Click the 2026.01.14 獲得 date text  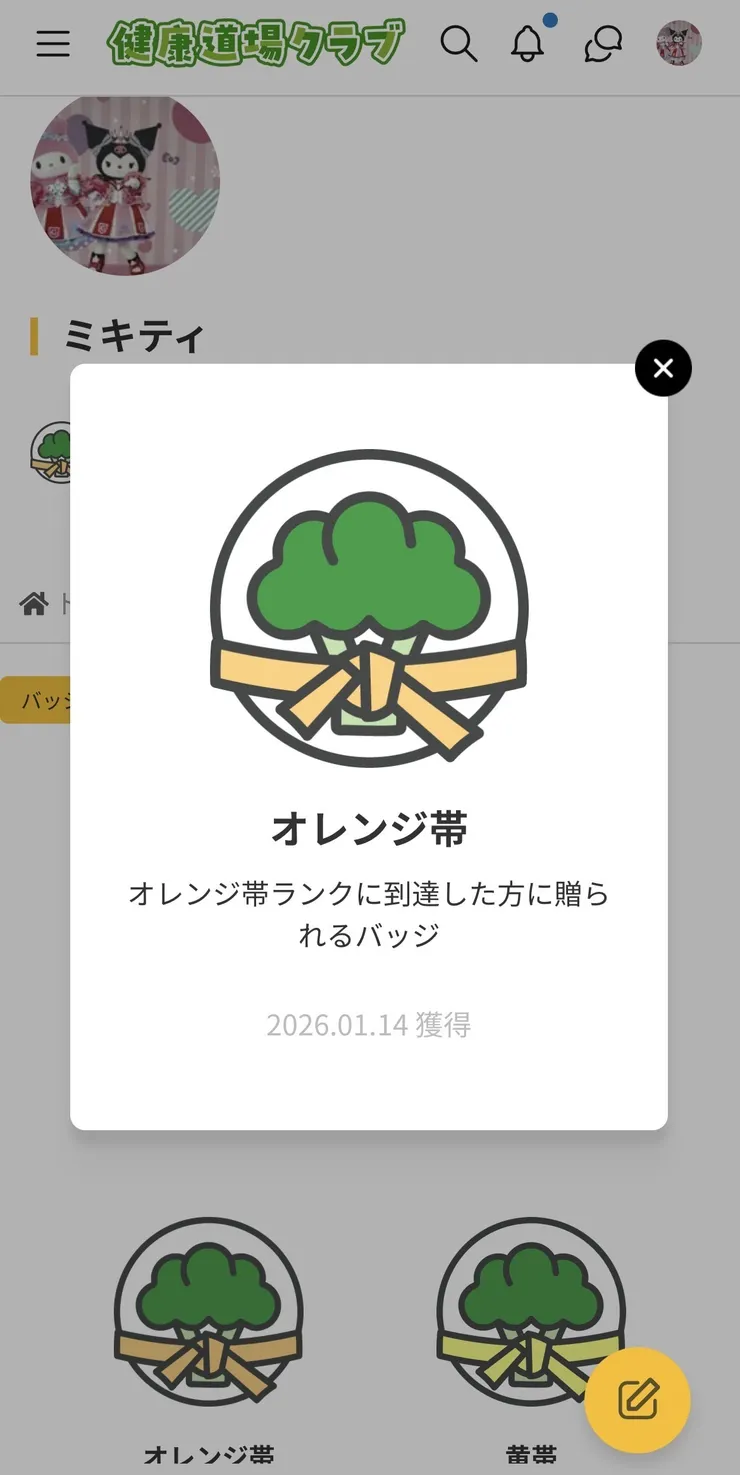[x=368, y=1024]
